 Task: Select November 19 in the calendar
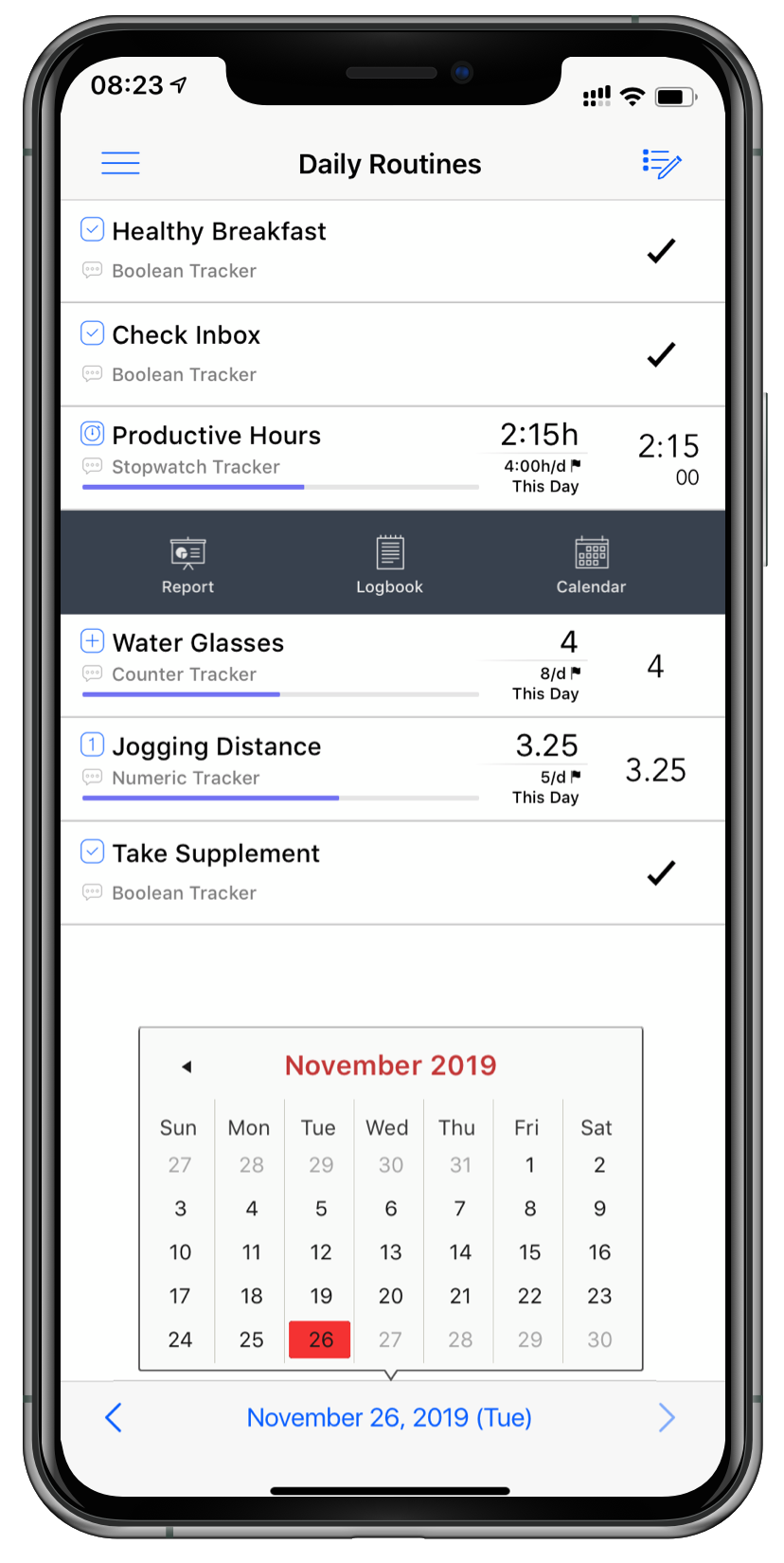pos(321,1296)
